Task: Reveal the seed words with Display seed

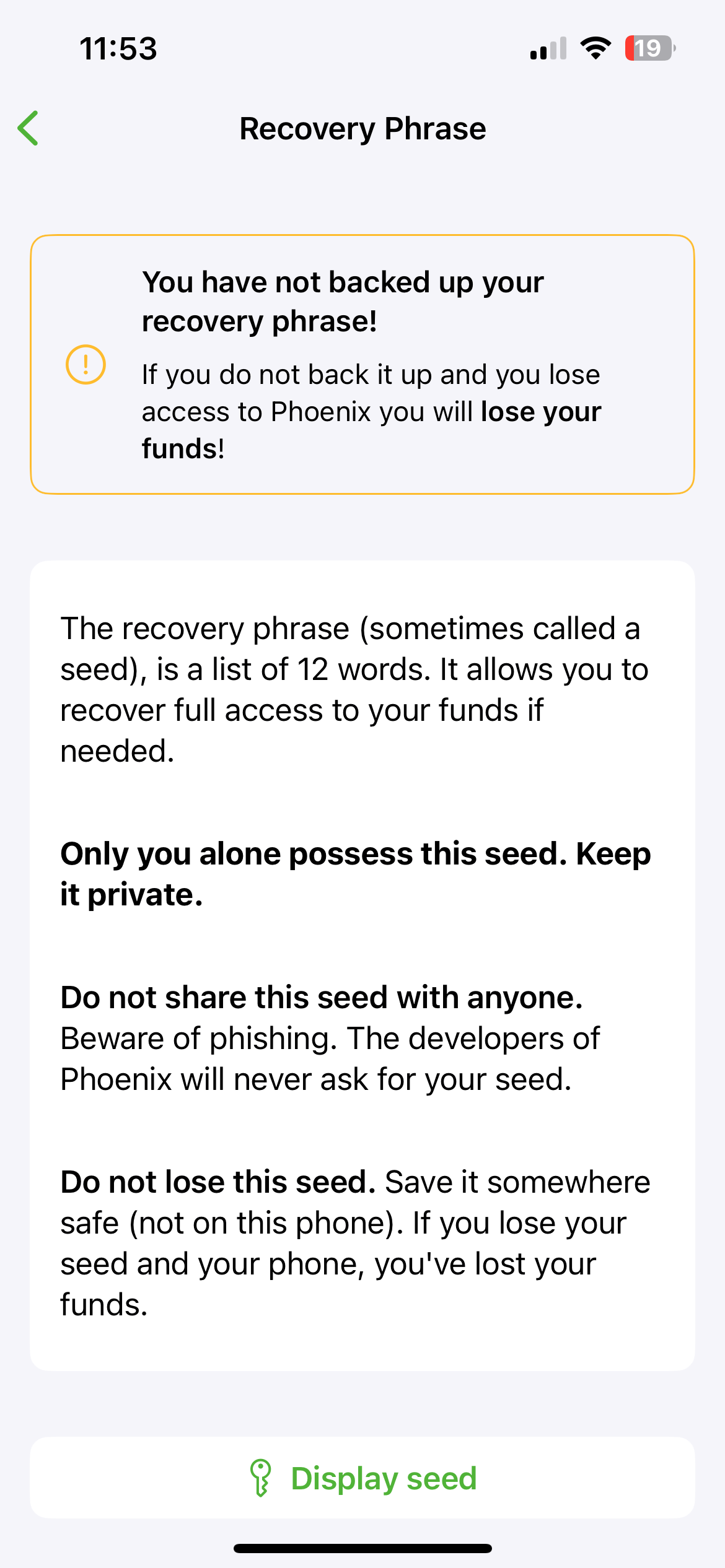Action: coord(362,1479)
